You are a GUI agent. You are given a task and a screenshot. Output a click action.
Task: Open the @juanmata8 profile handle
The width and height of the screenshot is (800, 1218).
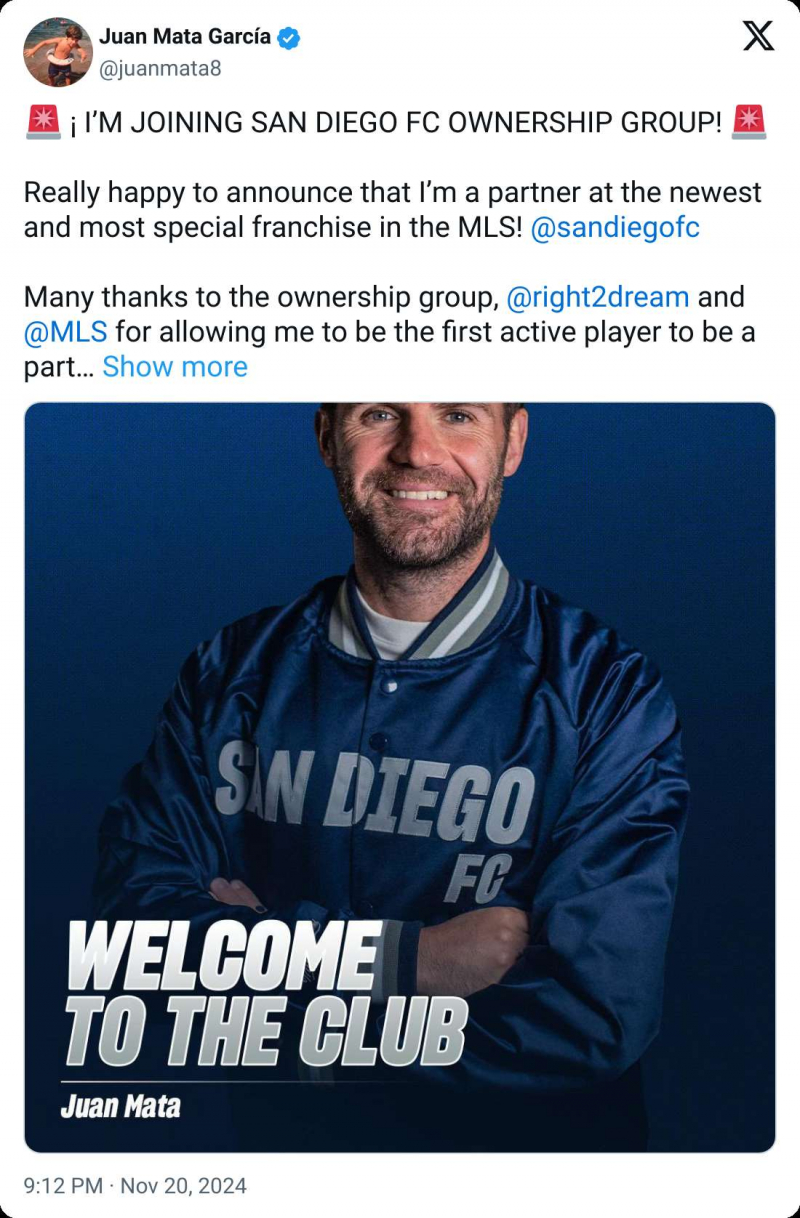click(160, 69)
